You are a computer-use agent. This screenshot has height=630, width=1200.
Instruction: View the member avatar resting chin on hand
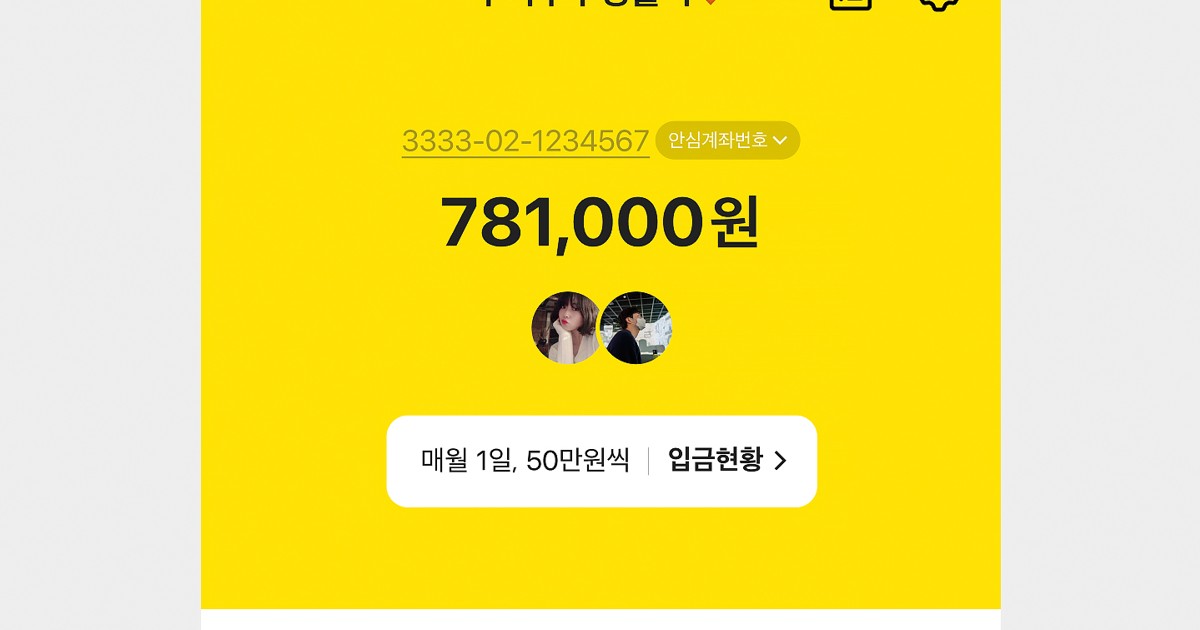pyautogui.click(x=565, y=328)
